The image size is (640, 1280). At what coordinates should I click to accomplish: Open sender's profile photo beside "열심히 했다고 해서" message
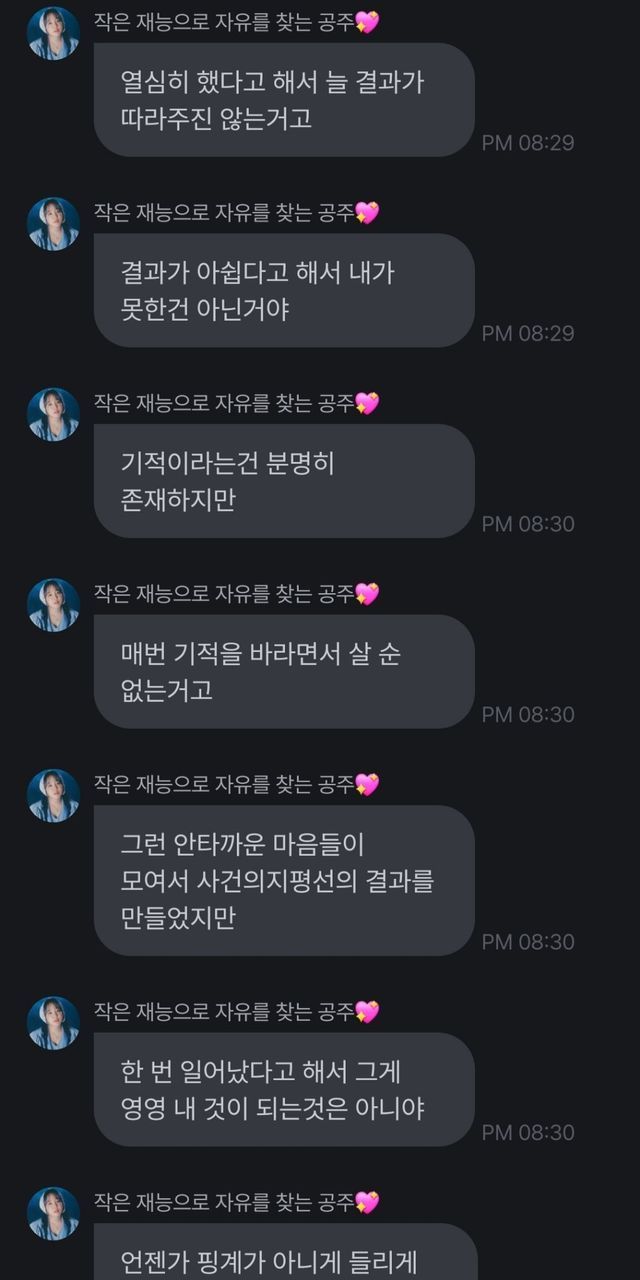(53, 33)
